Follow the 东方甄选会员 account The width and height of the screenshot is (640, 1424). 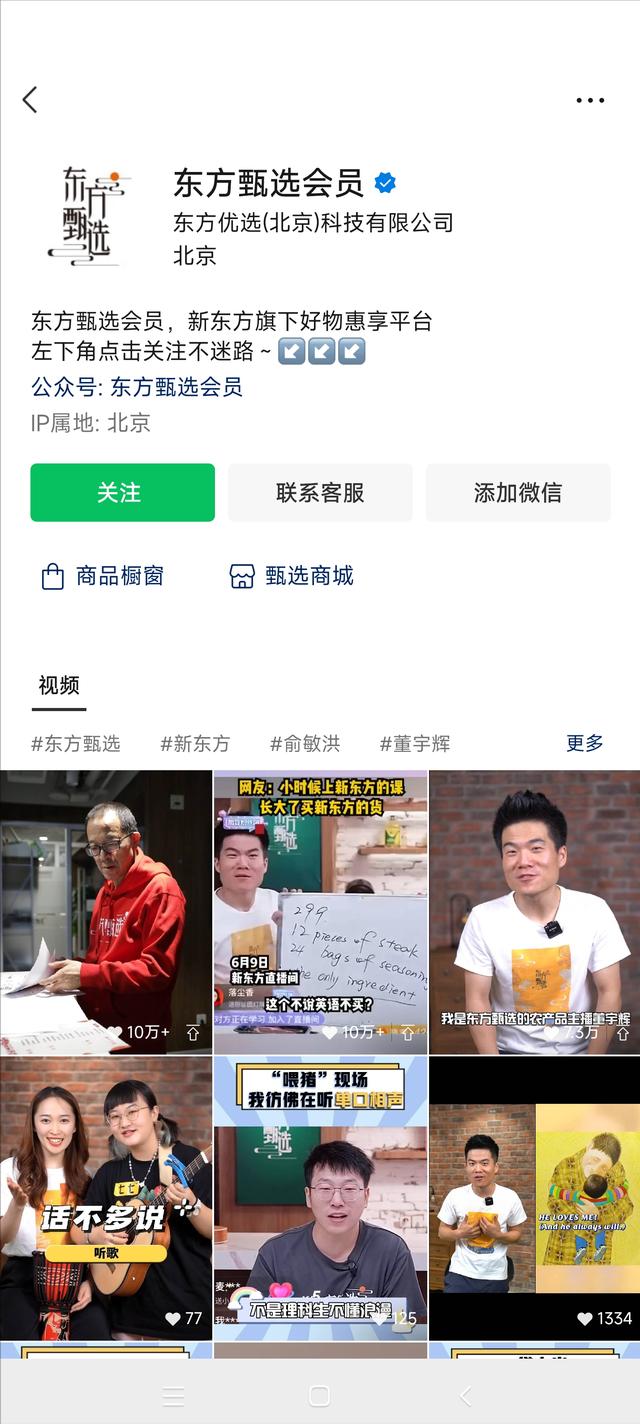[x=122, y=492]
